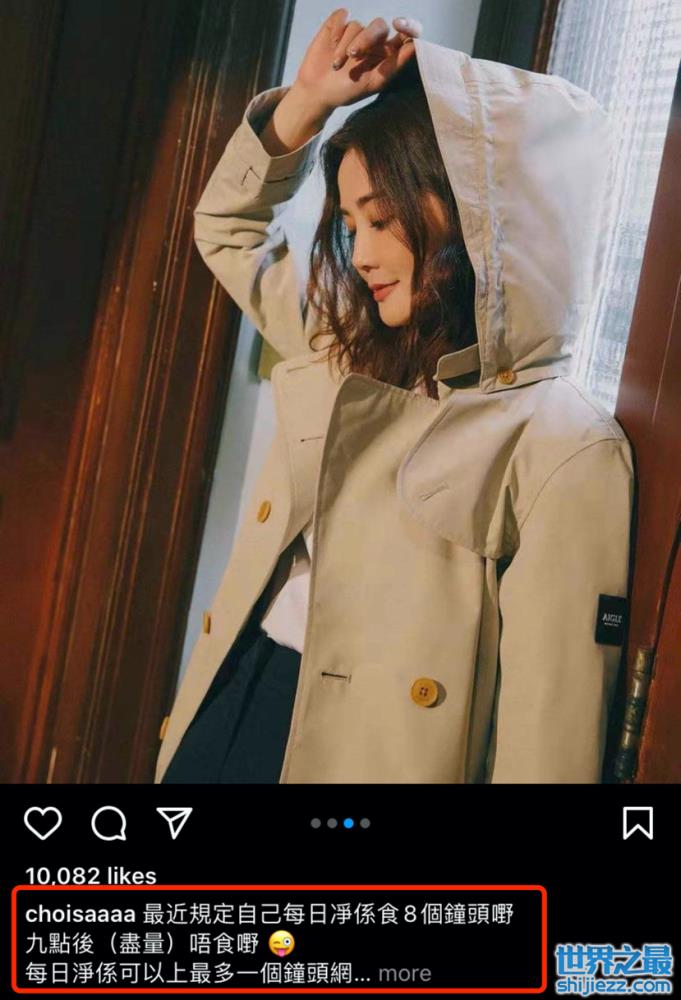Share the post via paper plane icon
Viewport: 681px width, 1000px height.
(175, 822)
